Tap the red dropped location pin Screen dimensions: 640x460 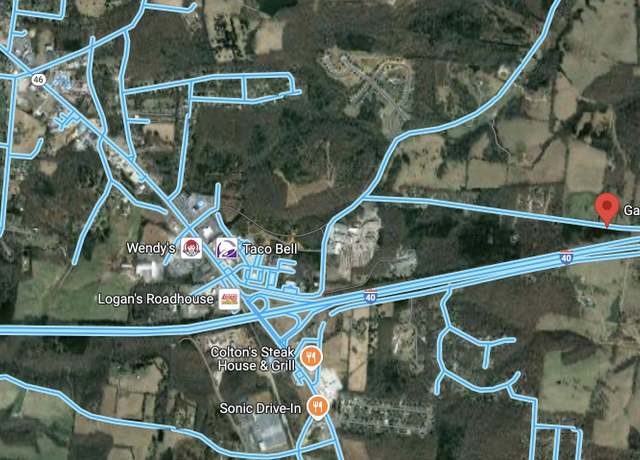(x=606, y=210)
